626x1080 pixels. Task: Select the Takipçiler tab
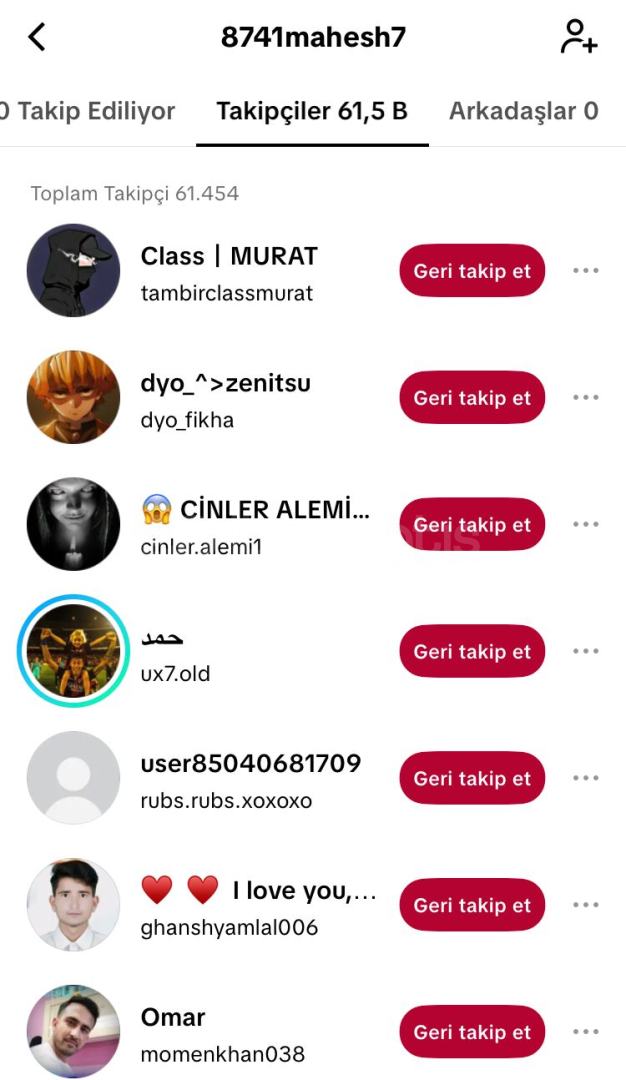pyautogui.click(x=312, y=111)
